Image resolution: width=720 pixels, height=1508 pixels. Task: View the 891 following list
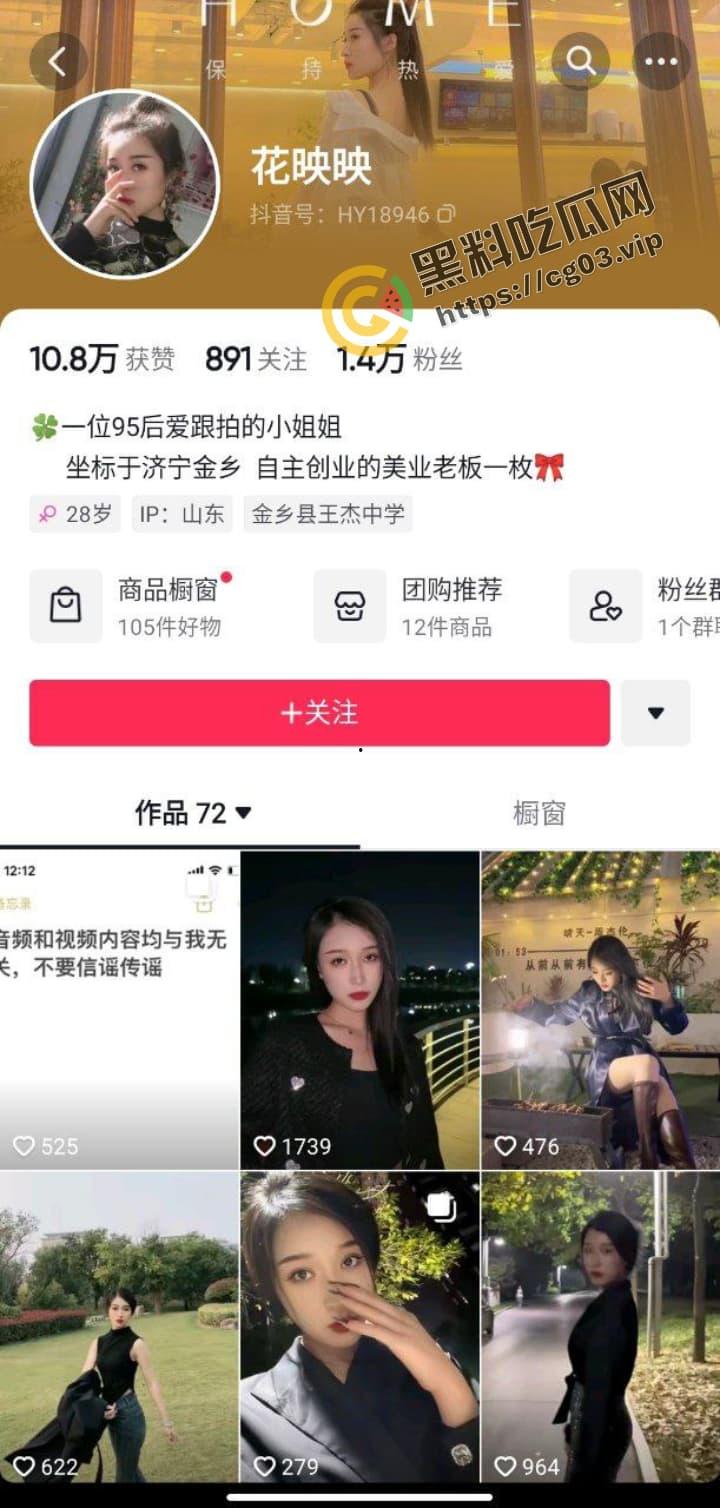(x=256, y=359)
